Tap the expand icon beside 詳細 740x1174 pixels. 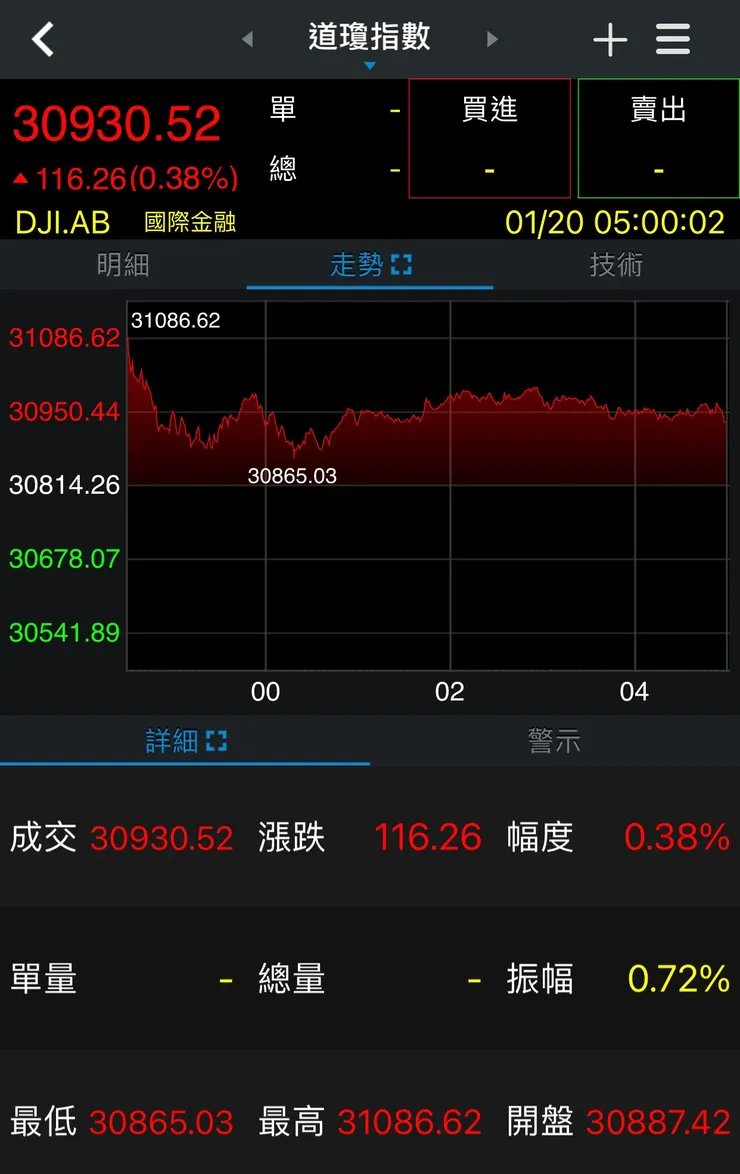(x=222, y=741)
